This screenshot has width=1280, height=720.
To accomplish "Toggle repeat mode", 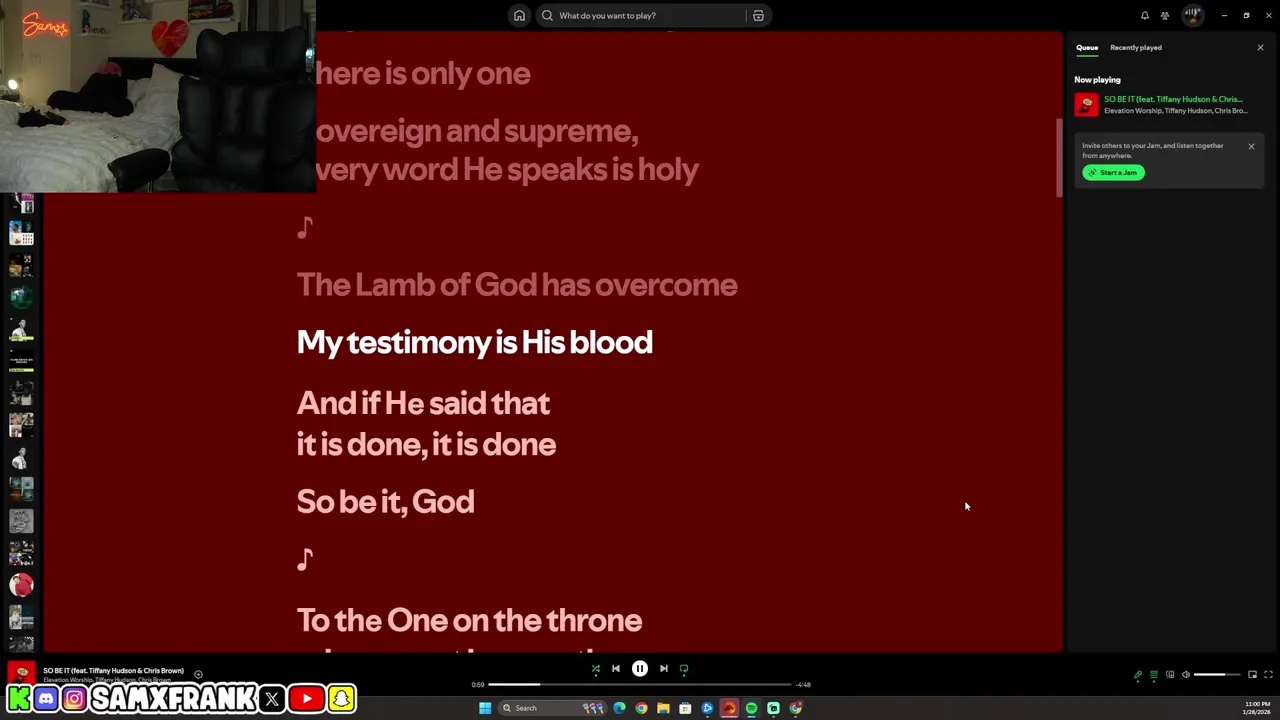I will tap(684, 668).
